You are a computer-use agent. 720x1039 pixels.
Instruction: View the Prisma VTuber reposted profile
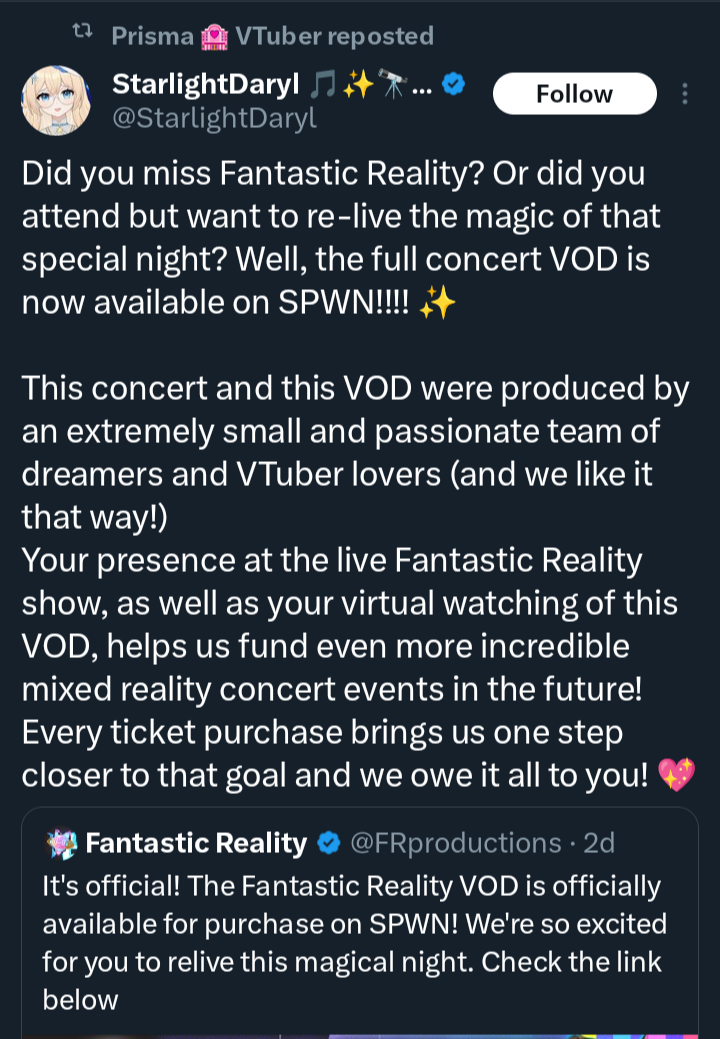pos(272,36)
